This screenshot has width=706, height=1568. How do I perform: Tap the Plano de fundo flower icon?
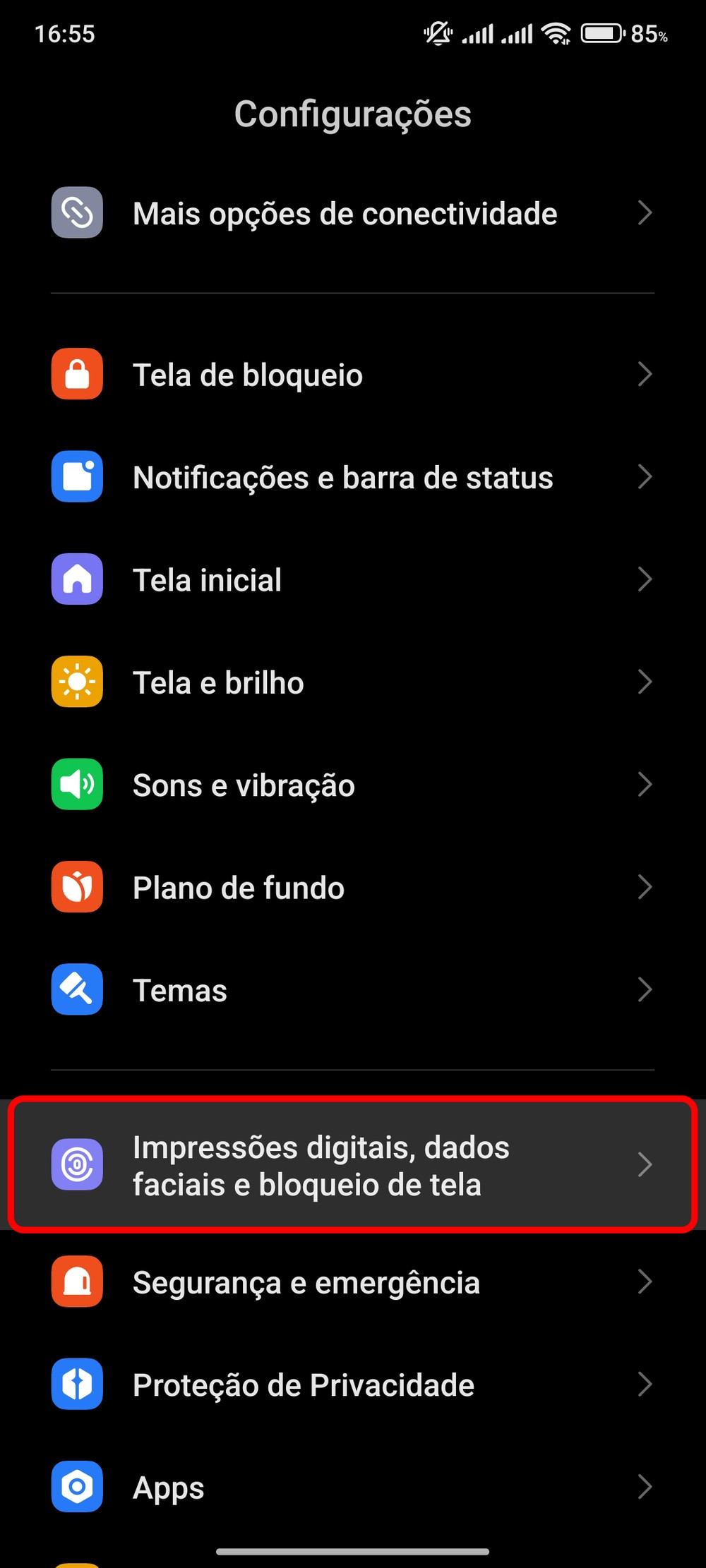point(77,887)
